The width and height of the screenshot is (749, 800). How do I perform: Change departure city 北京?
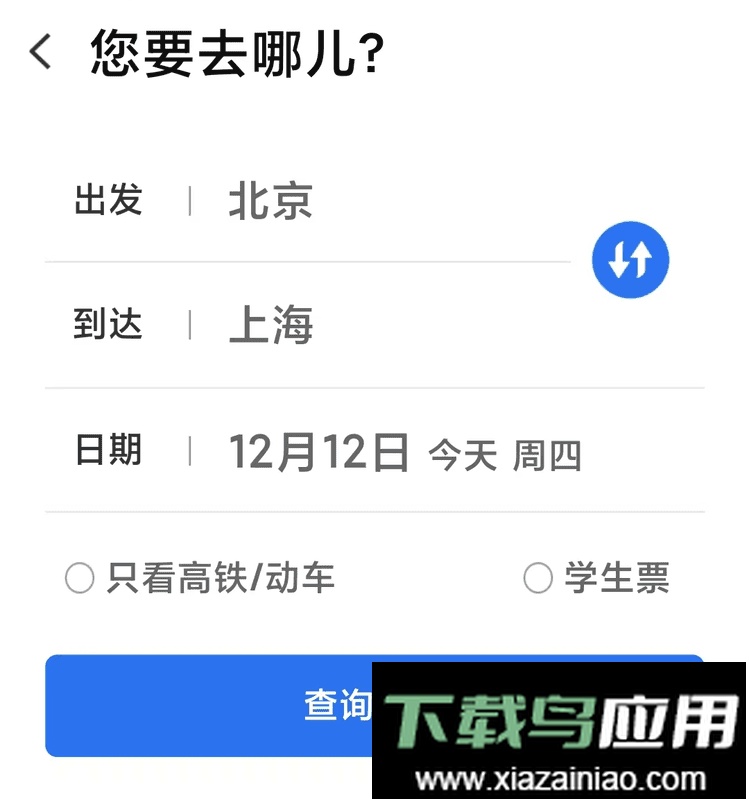coord(271,201)
